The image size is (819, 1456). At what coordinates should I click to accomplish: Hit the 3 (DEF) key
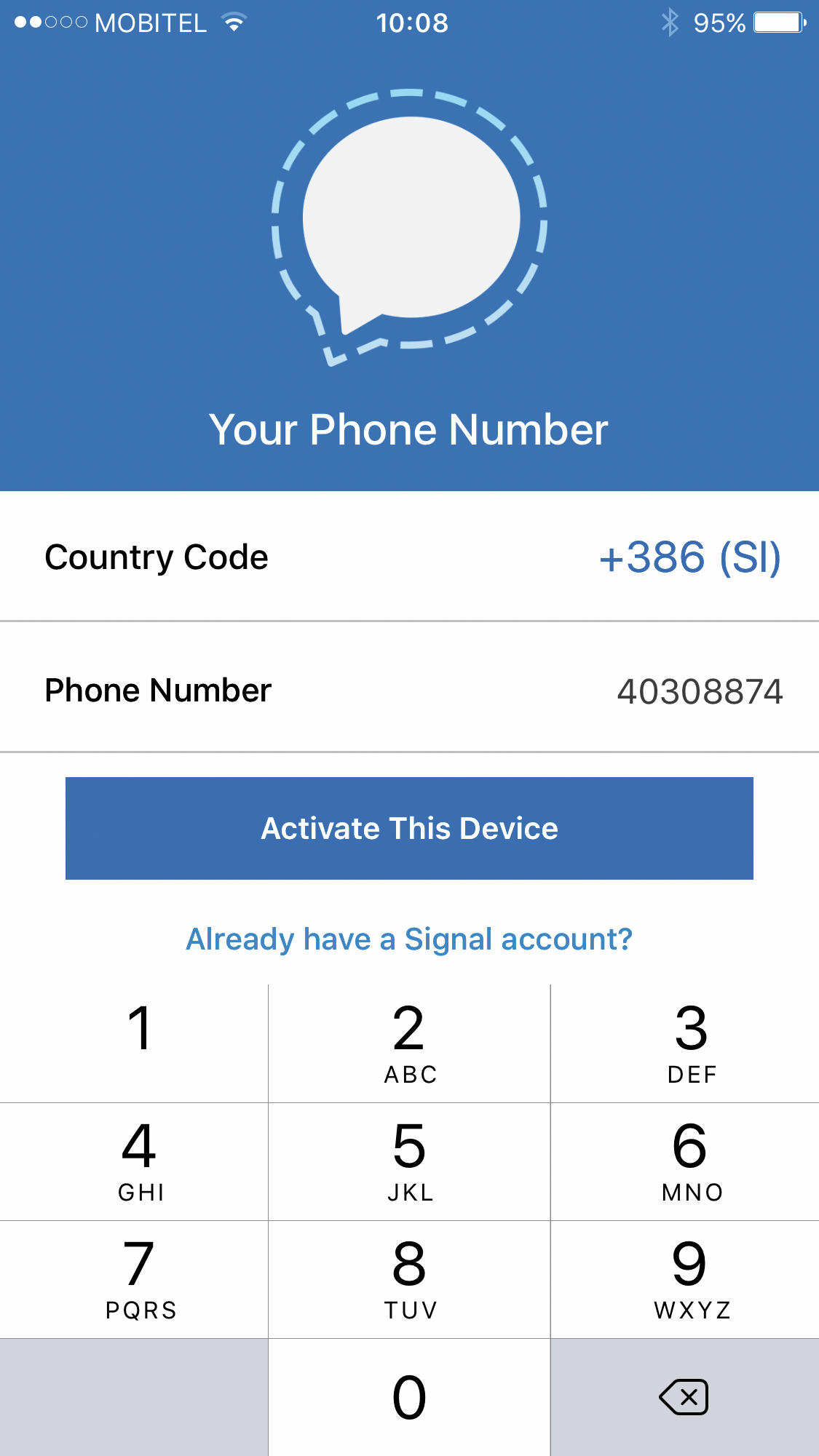[x=685, y=1043]
